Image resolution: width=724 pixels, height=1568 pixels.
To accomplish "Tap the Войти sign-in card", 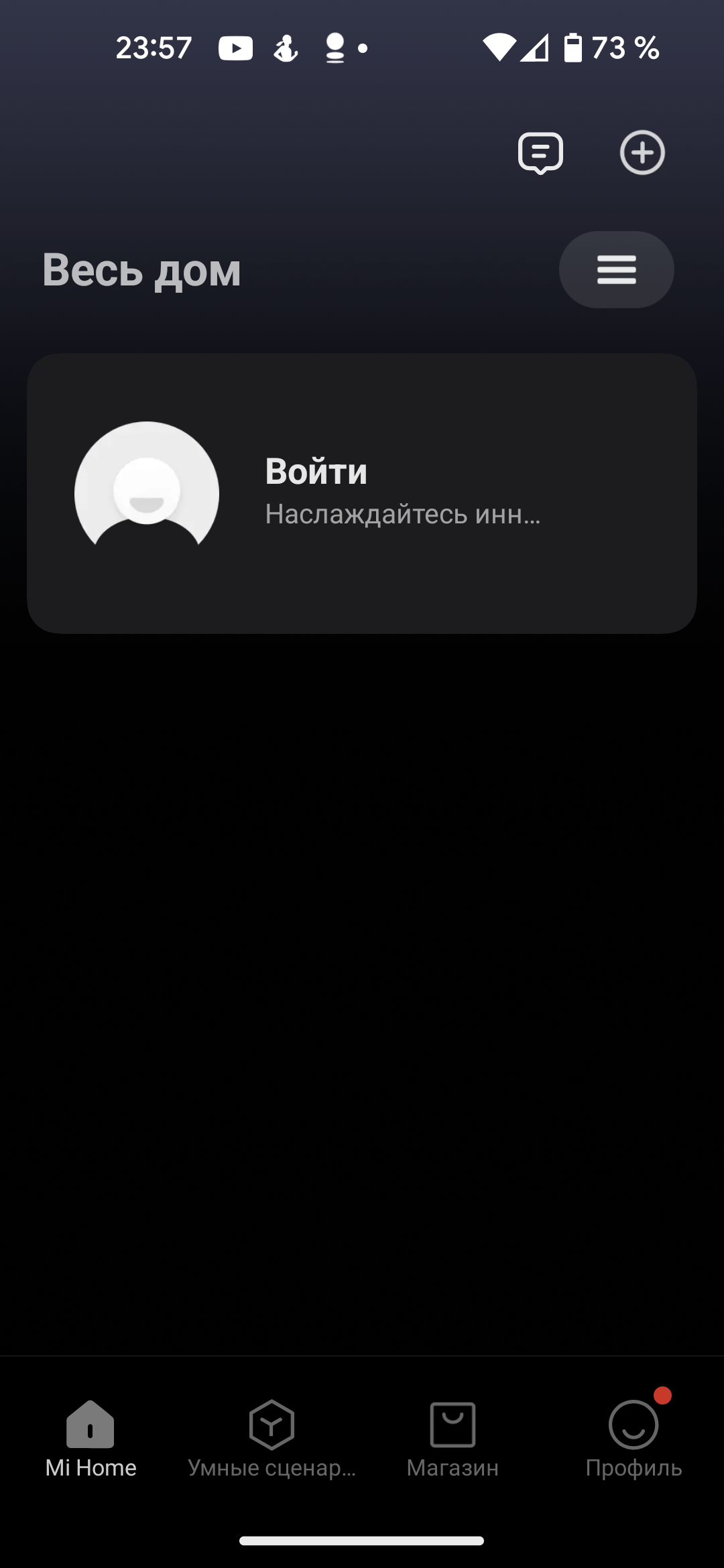I will coord(362,493).
